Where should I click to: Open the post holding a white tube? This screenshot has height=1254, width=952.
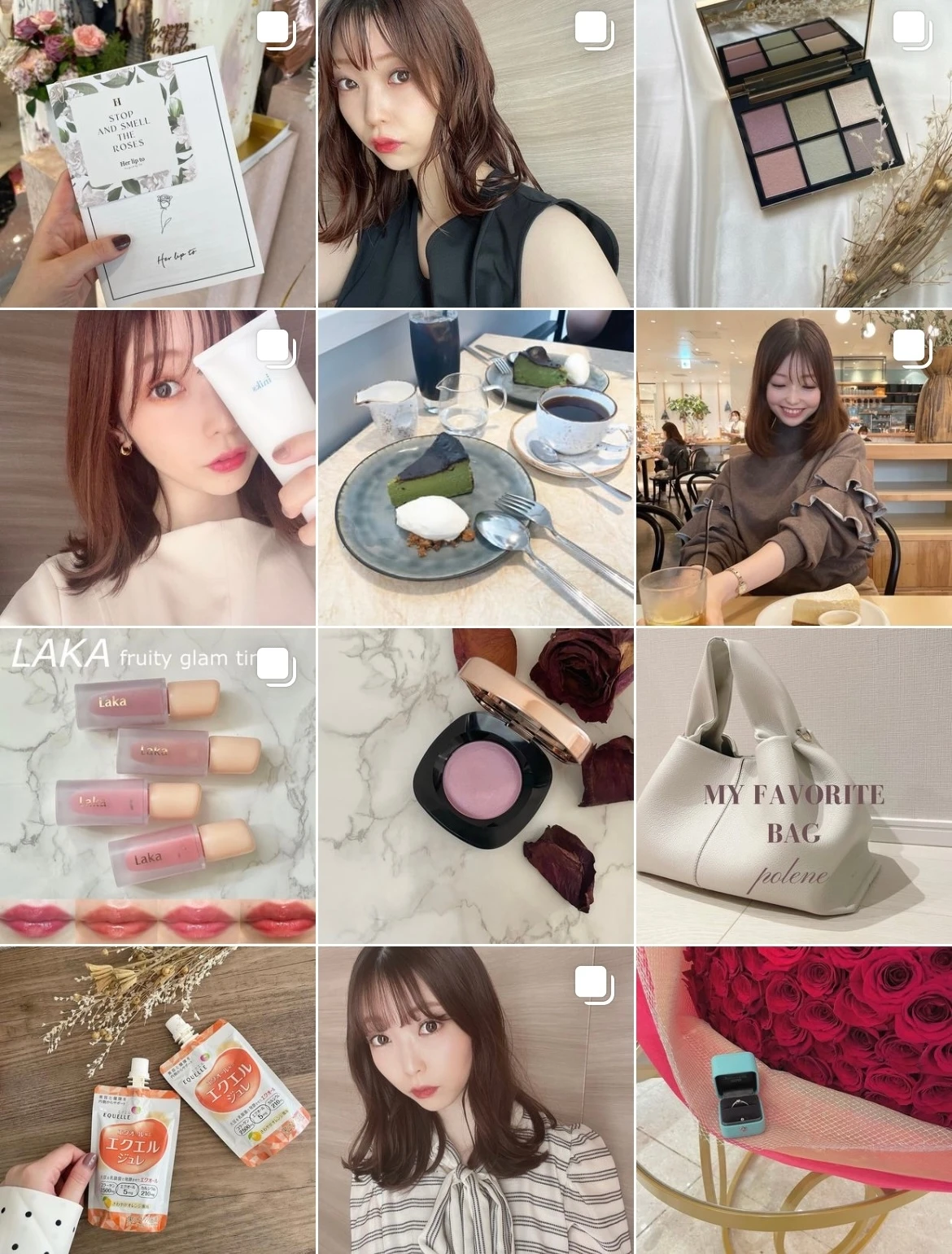pos(158,467)
